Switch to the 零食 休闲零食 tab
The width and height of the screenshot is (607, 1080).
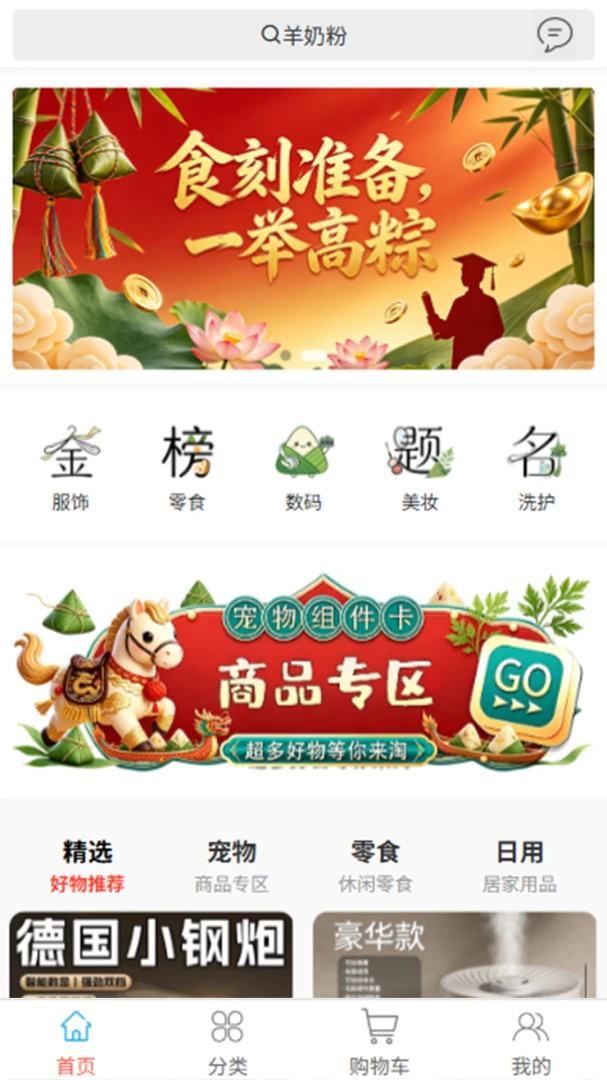pyautogui.click(x=375, y=866)
